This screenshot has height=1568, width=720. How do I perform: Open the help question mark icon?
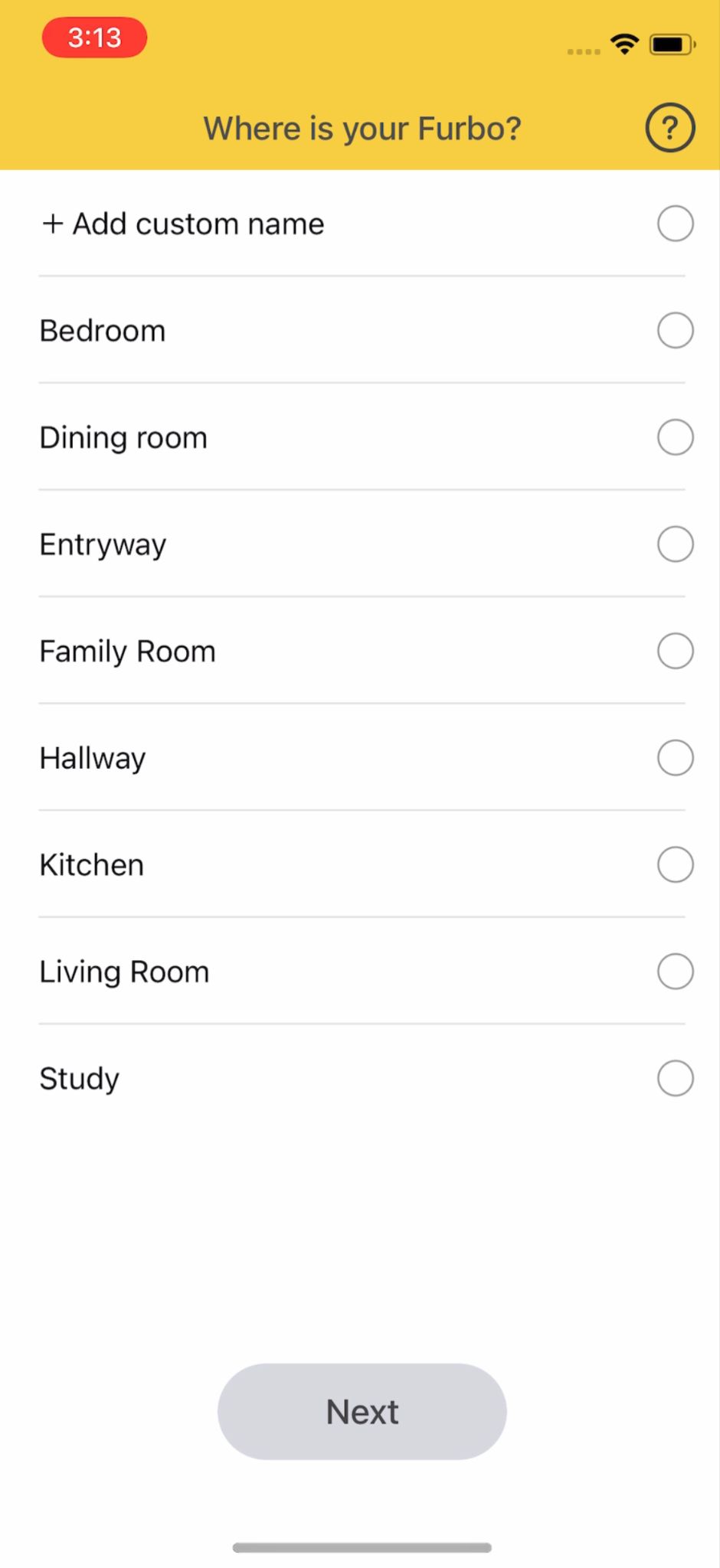(670, 128)
